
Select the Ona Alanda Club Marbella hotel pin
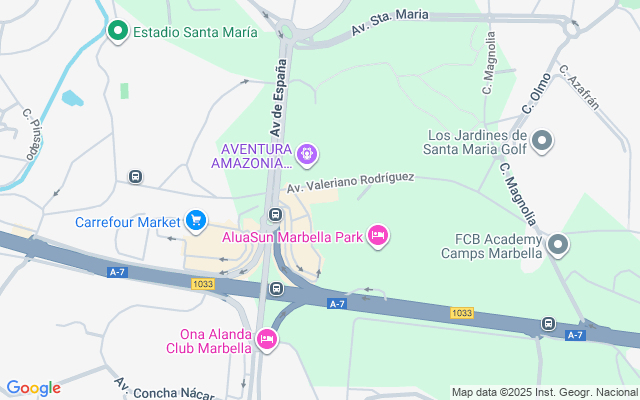pos(266,341)
